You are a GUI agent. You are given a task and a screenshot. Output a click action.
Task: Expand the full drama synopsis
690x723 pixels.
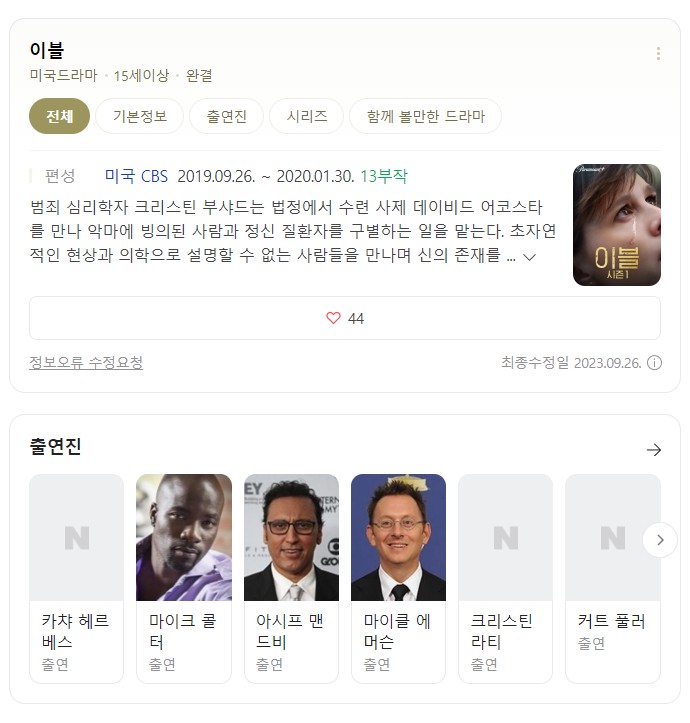[x=529, y=257]
